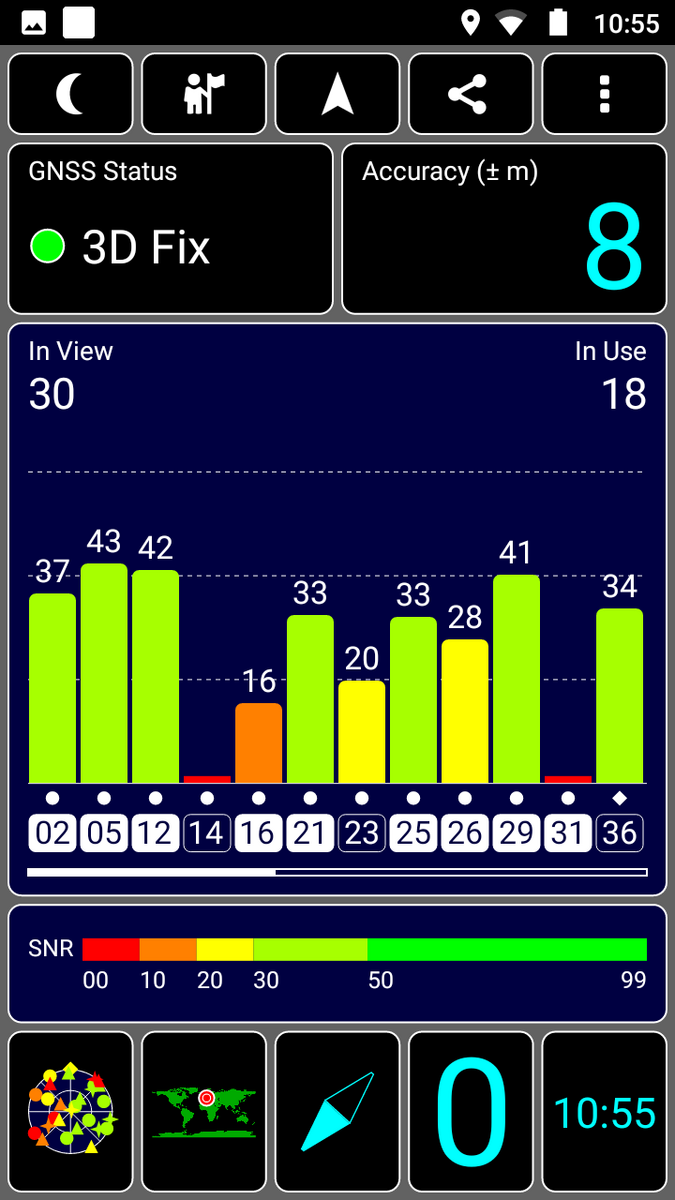Tap the navigation arrow icon
Screen dimensions: 675x1200
click(x=338, y=94)
